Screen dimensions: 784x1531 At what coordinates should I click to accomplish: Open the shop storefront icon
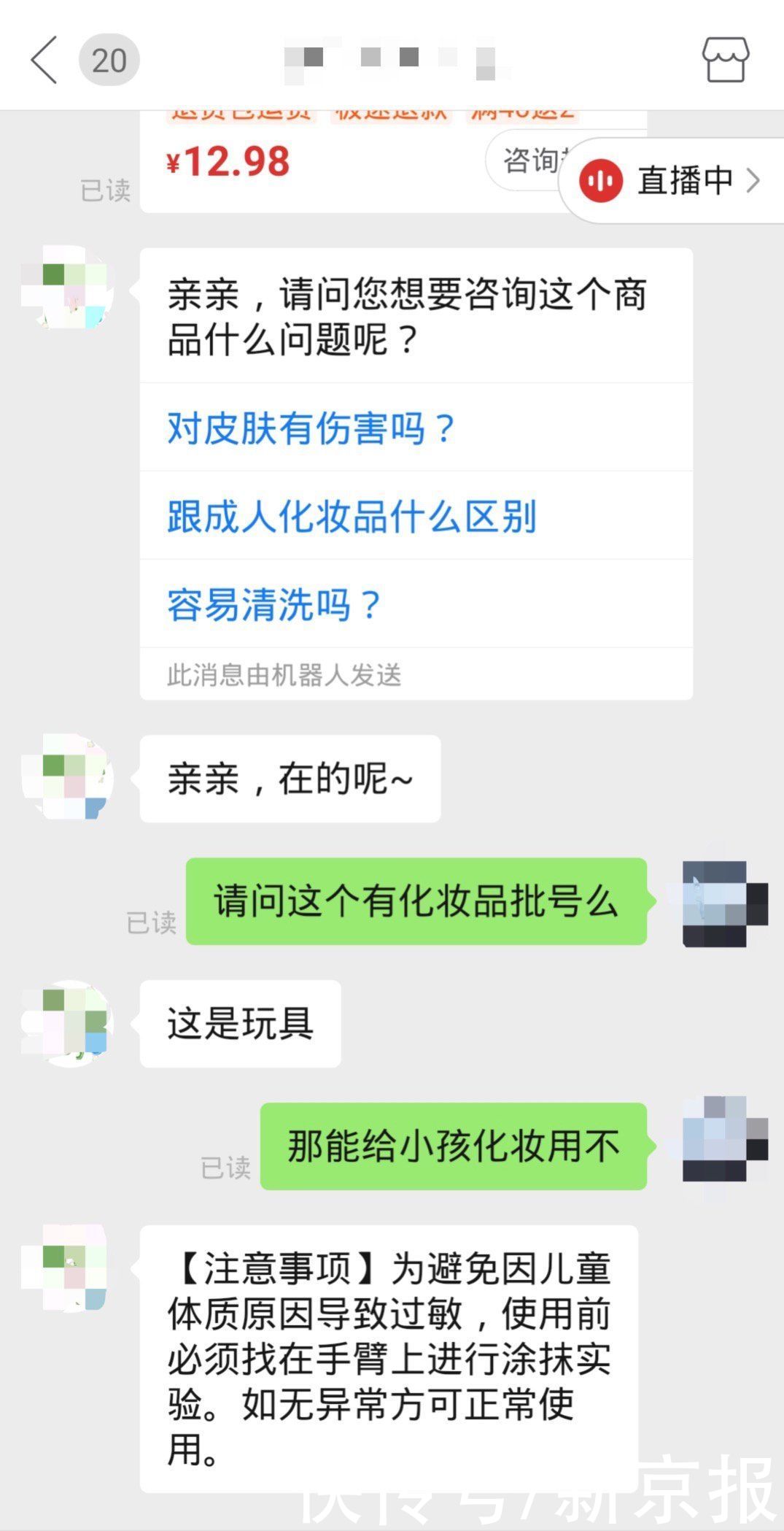pos(725,60)
